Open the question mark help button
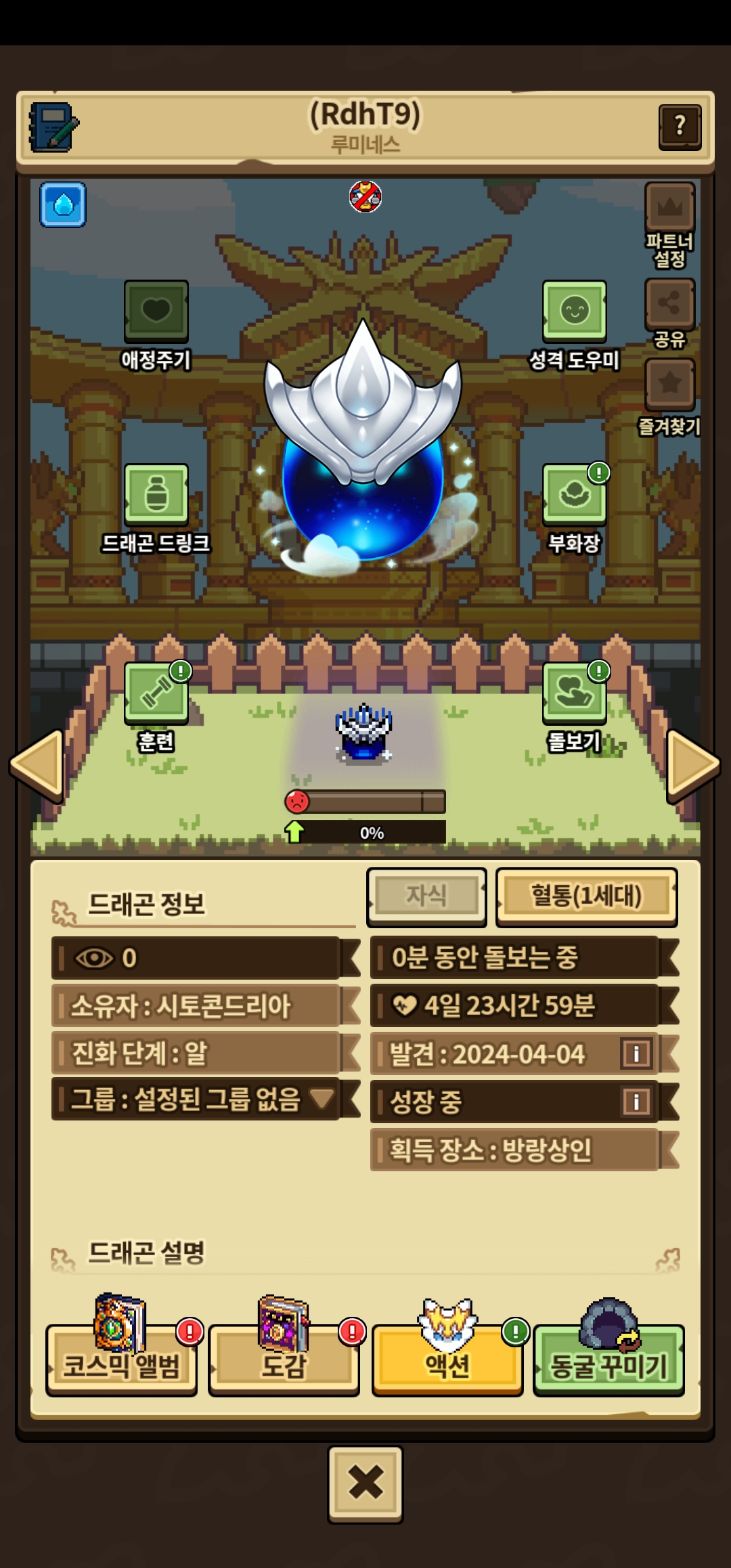 679,127
